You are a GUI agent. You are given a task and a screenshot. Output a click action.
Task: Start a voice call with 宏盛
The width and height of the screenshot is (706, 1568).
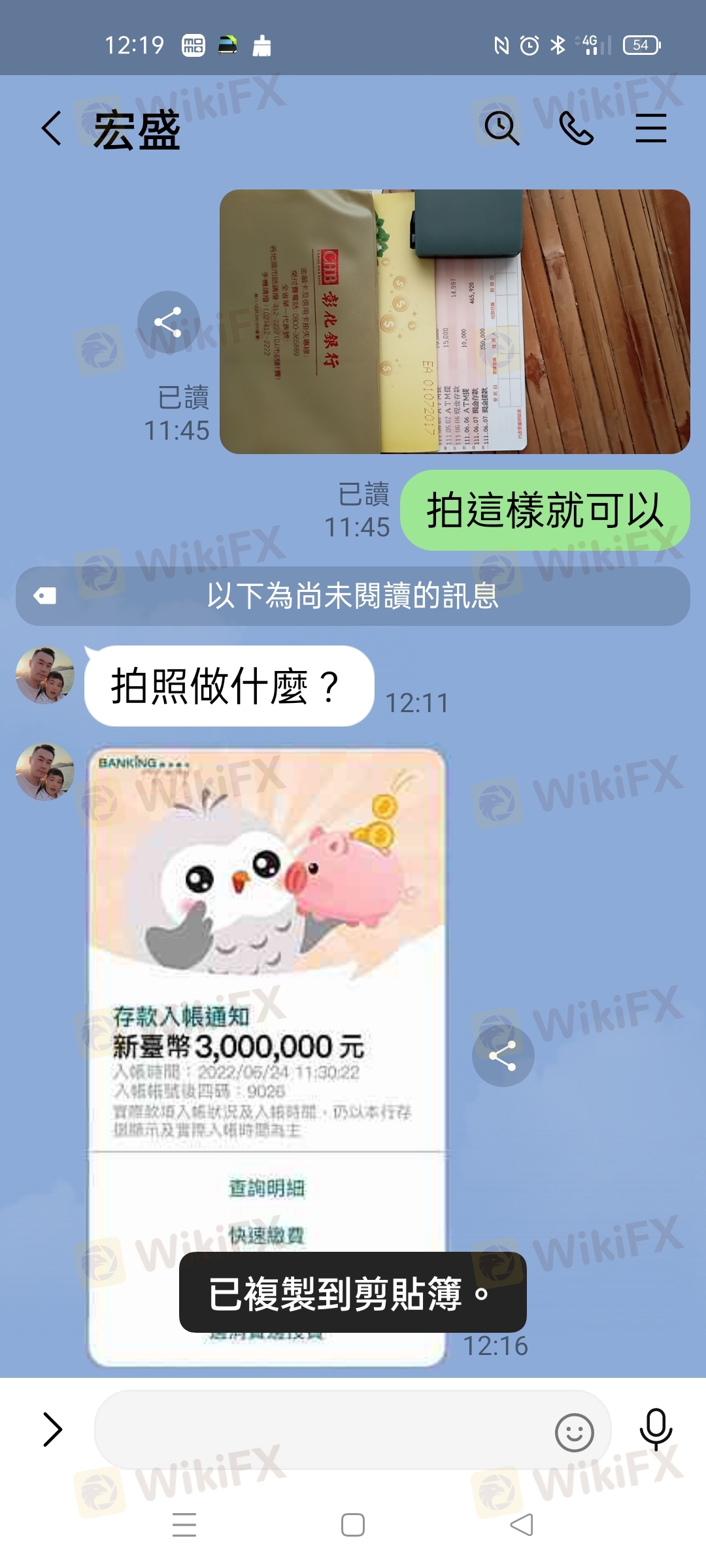coord(576,128)
